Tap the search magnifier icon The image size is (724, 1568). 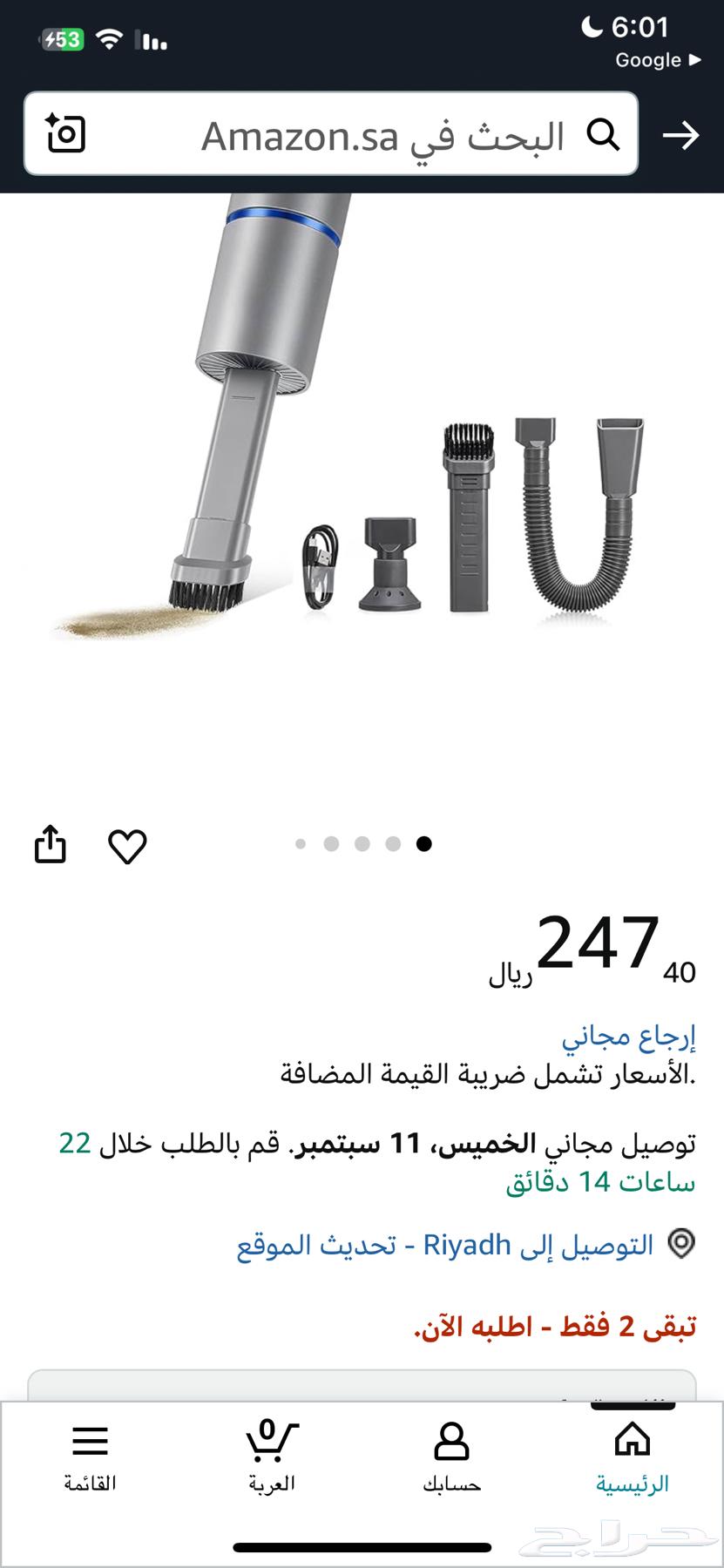pyautogui.click(x=601, y=135)
